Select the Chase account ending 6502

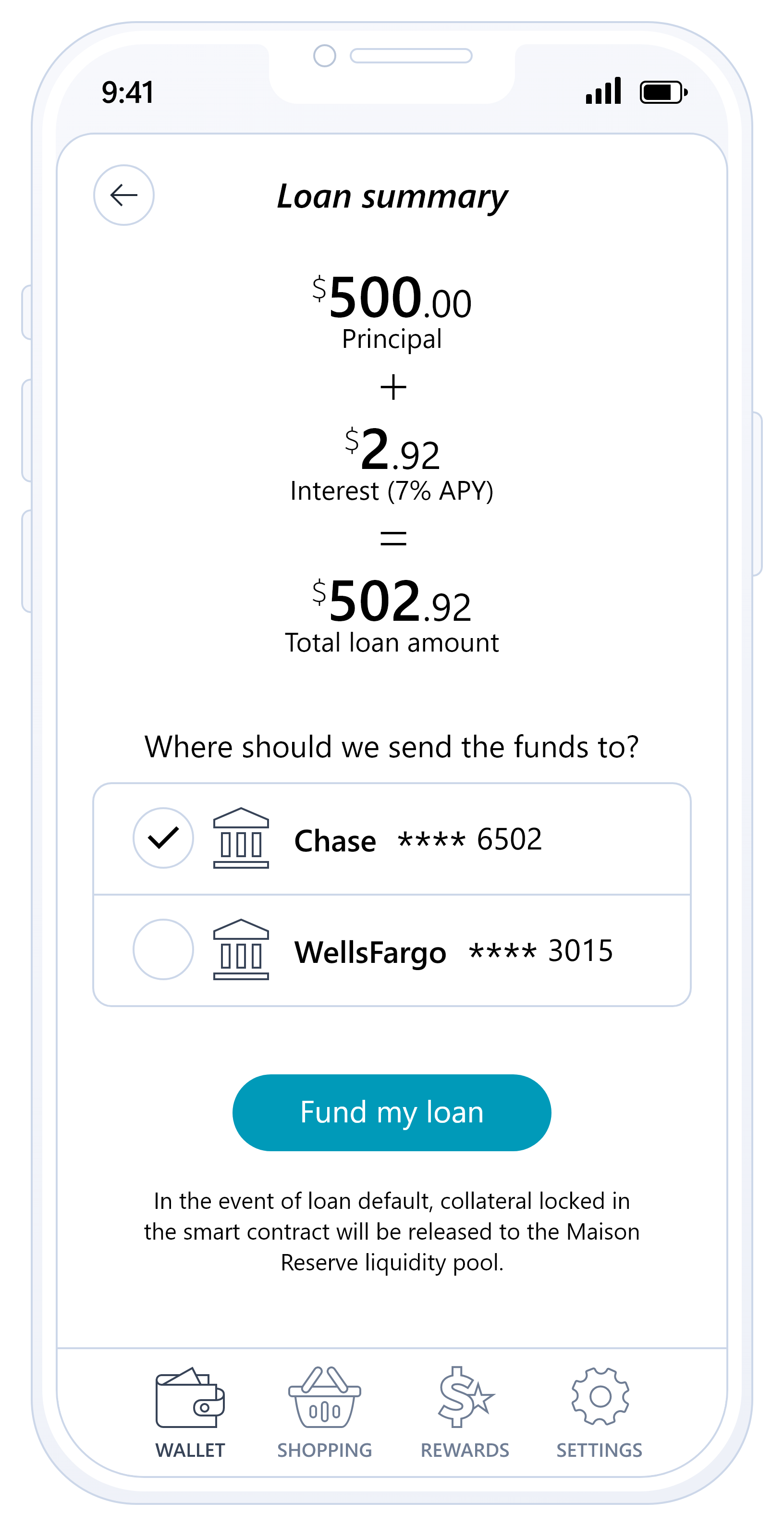pyautogui.click(x=163, y=837)
